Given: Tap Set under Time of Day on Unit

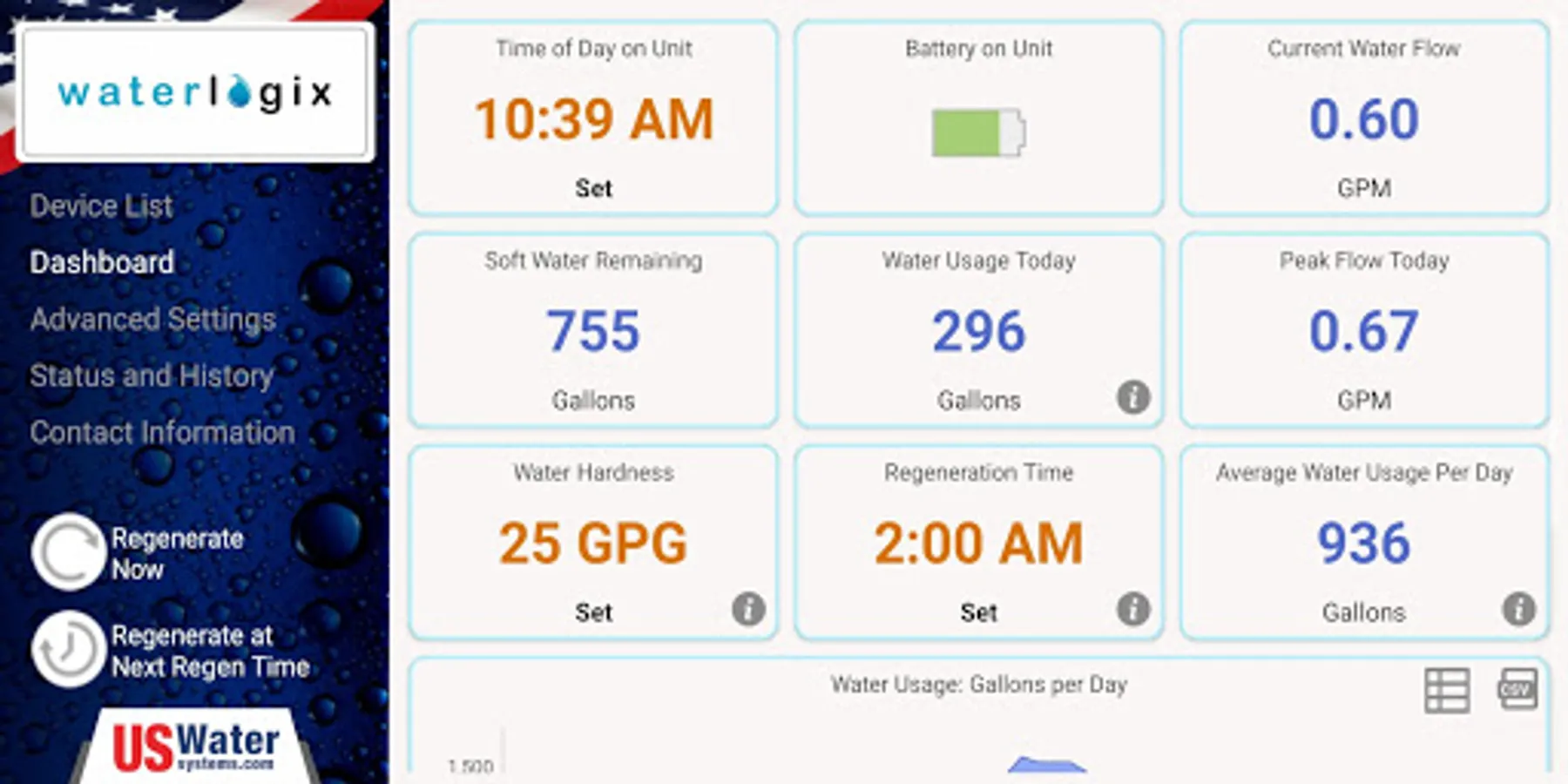Looking at the screenshot, I should pyautogui.click(x=593, y=188).
